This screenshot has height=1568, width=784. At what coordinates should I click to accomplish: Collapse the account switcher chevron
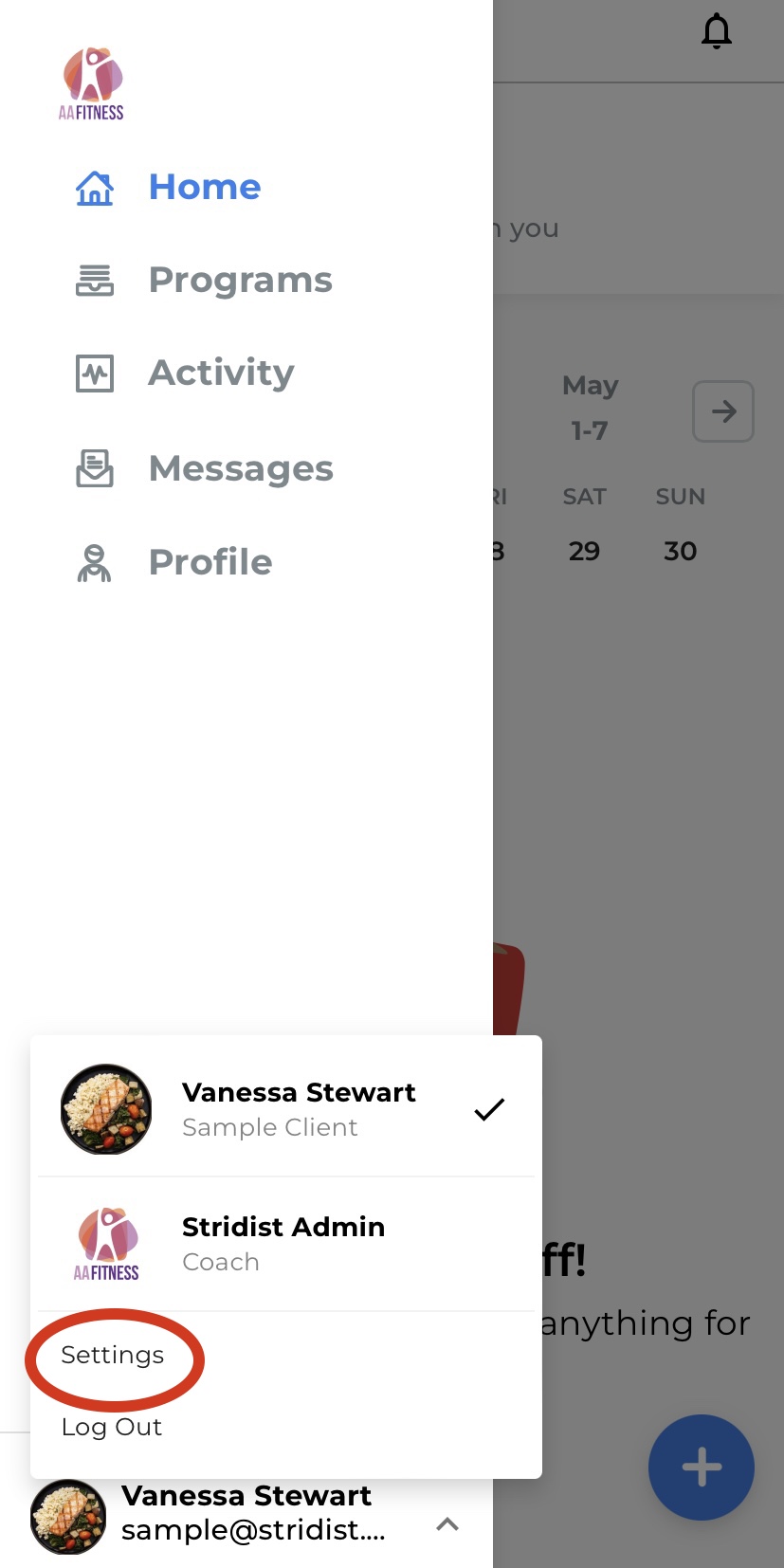point(447,1524)
